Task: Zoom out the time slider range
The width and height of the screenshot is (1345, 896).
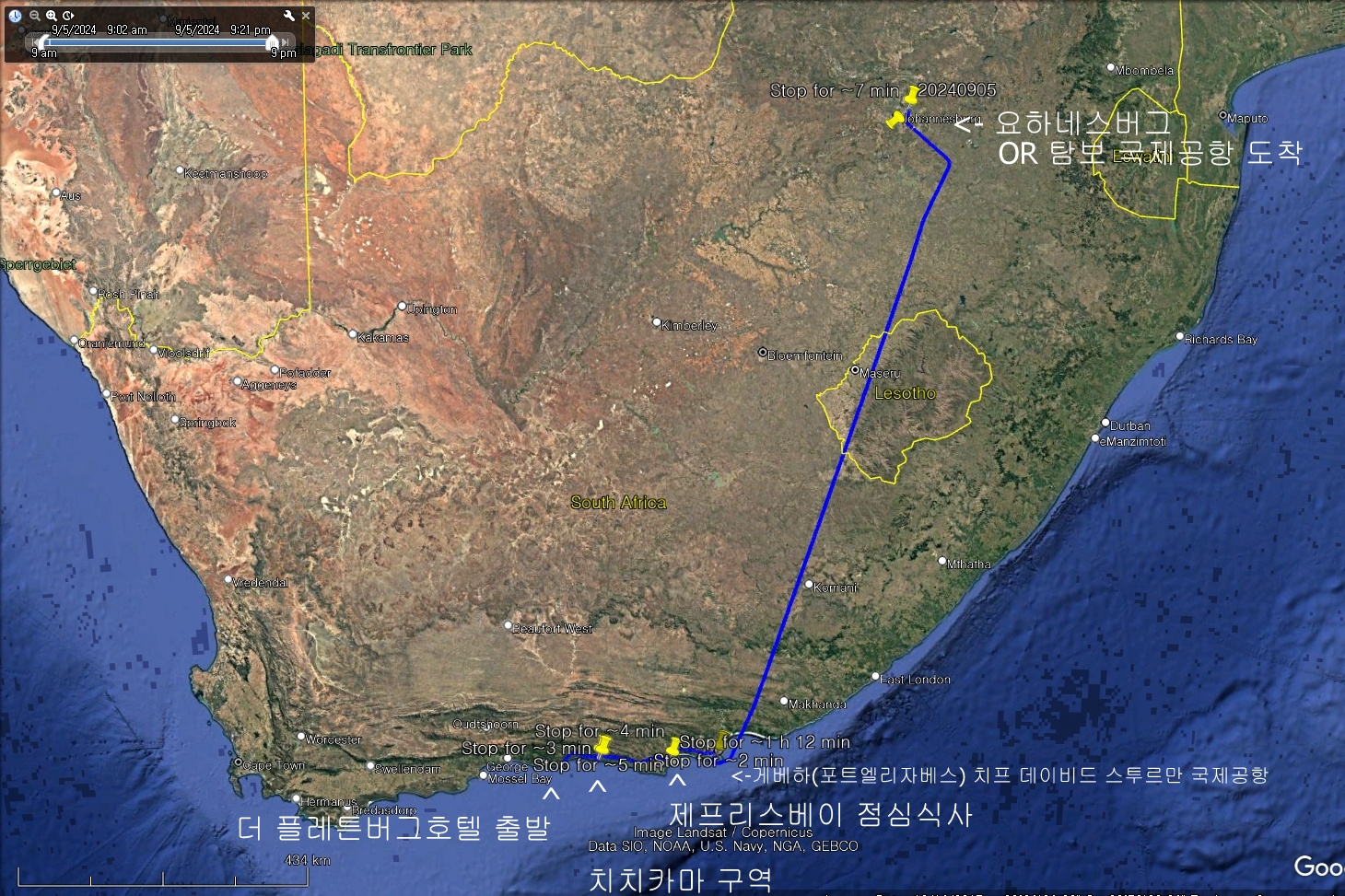Action: [35, 16]
